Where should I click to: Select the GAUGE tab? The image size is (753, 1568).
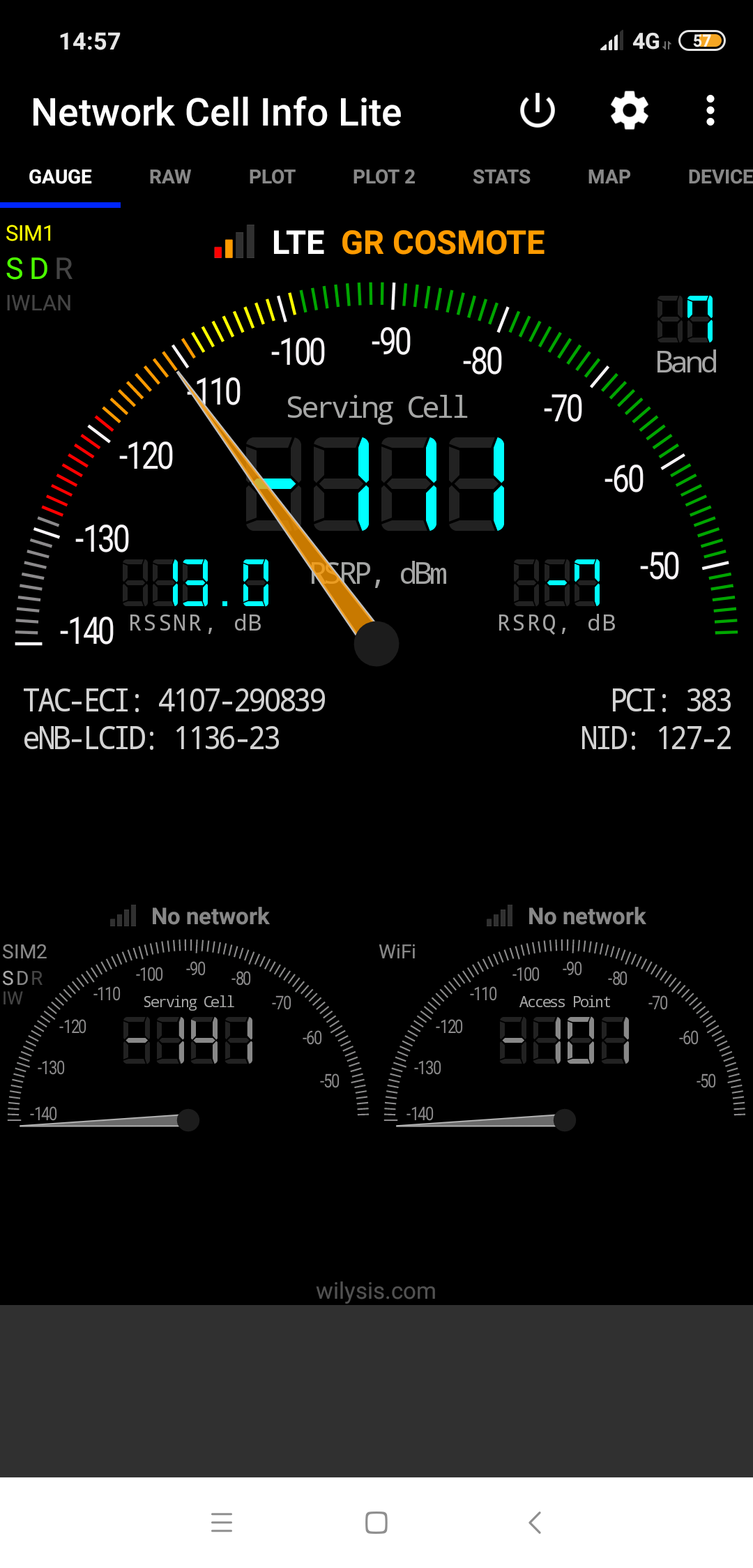click(x=61, y=177)
